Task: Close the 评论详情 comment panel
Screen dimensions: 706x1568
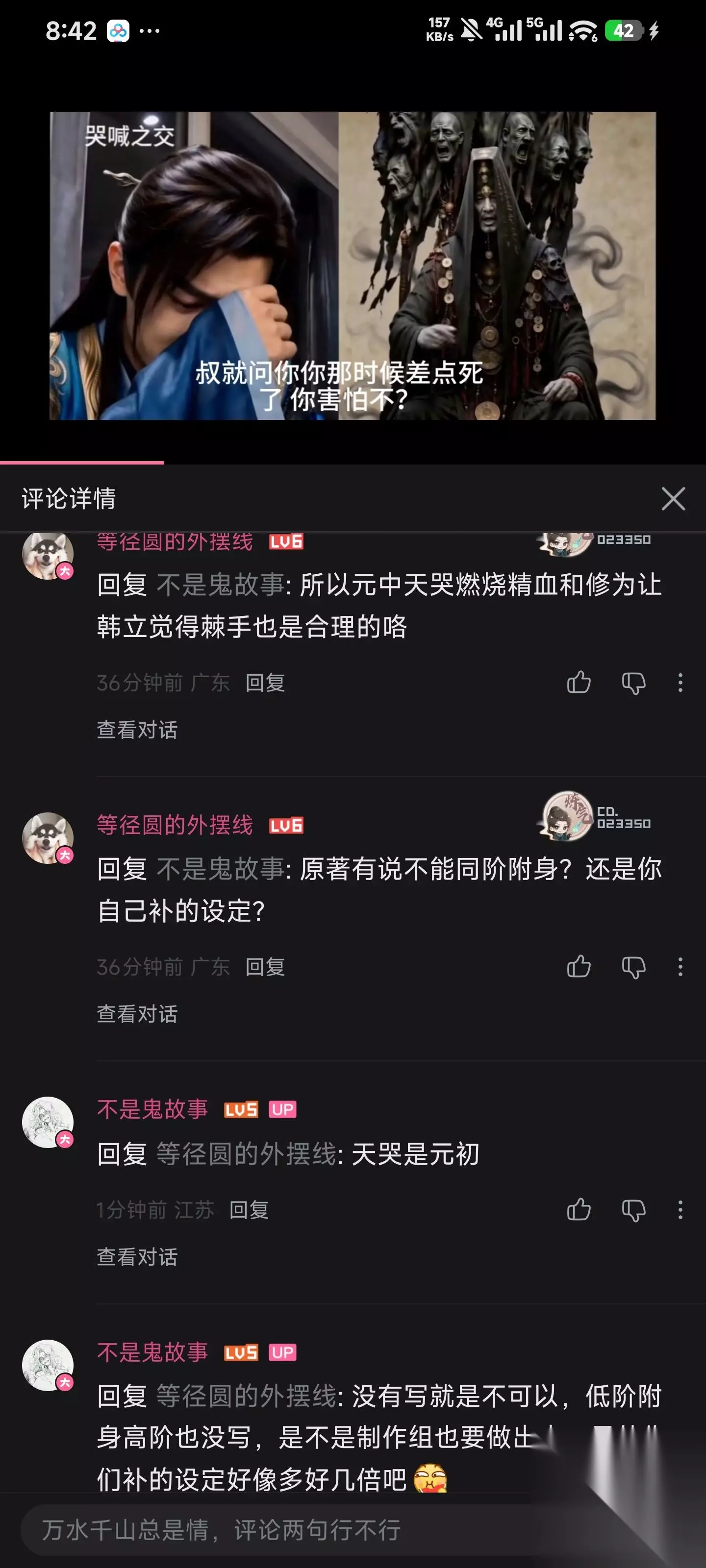Action: [673, 498]
